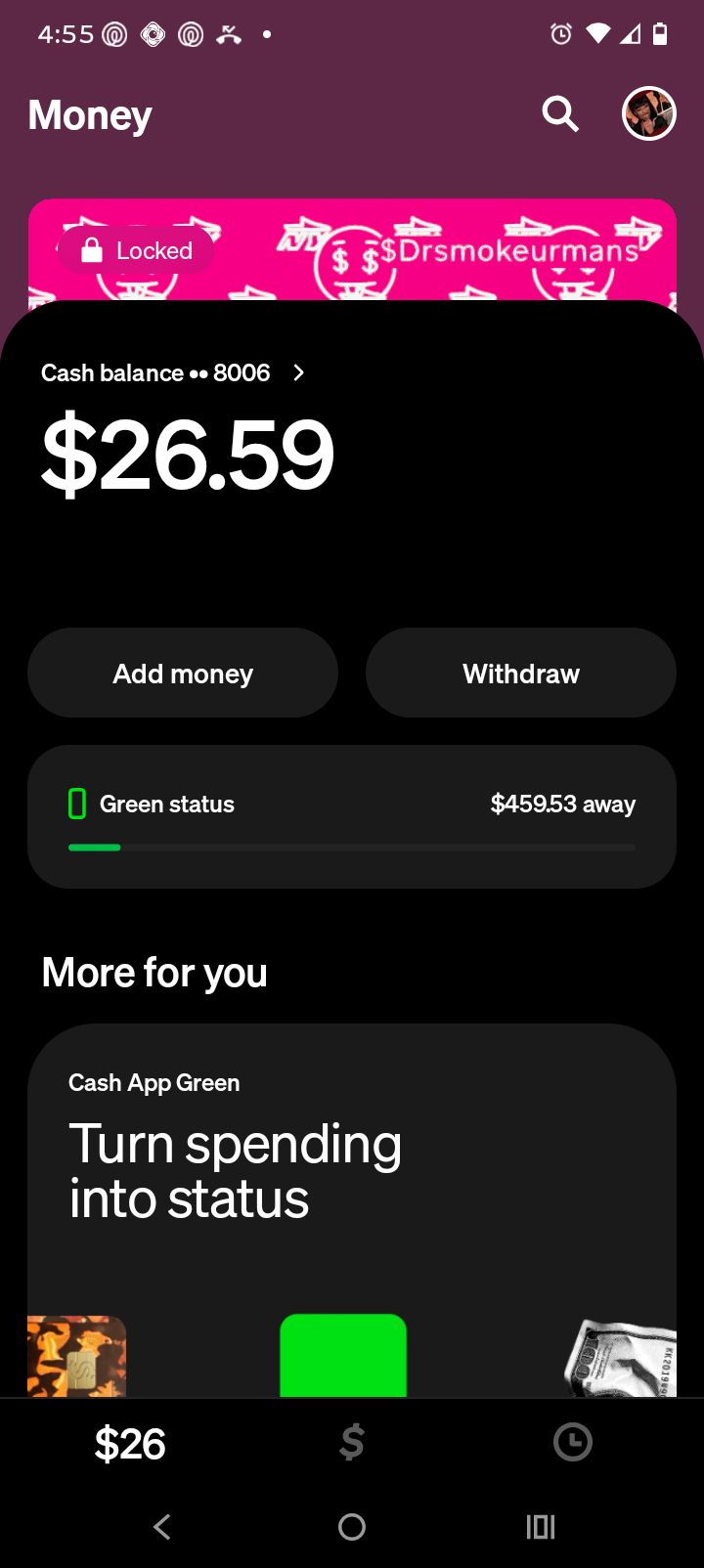Image resolution: width=704 pixels, height=1568 pixels.
Task: Open the Green status progress card
Action: click(352, 816)
